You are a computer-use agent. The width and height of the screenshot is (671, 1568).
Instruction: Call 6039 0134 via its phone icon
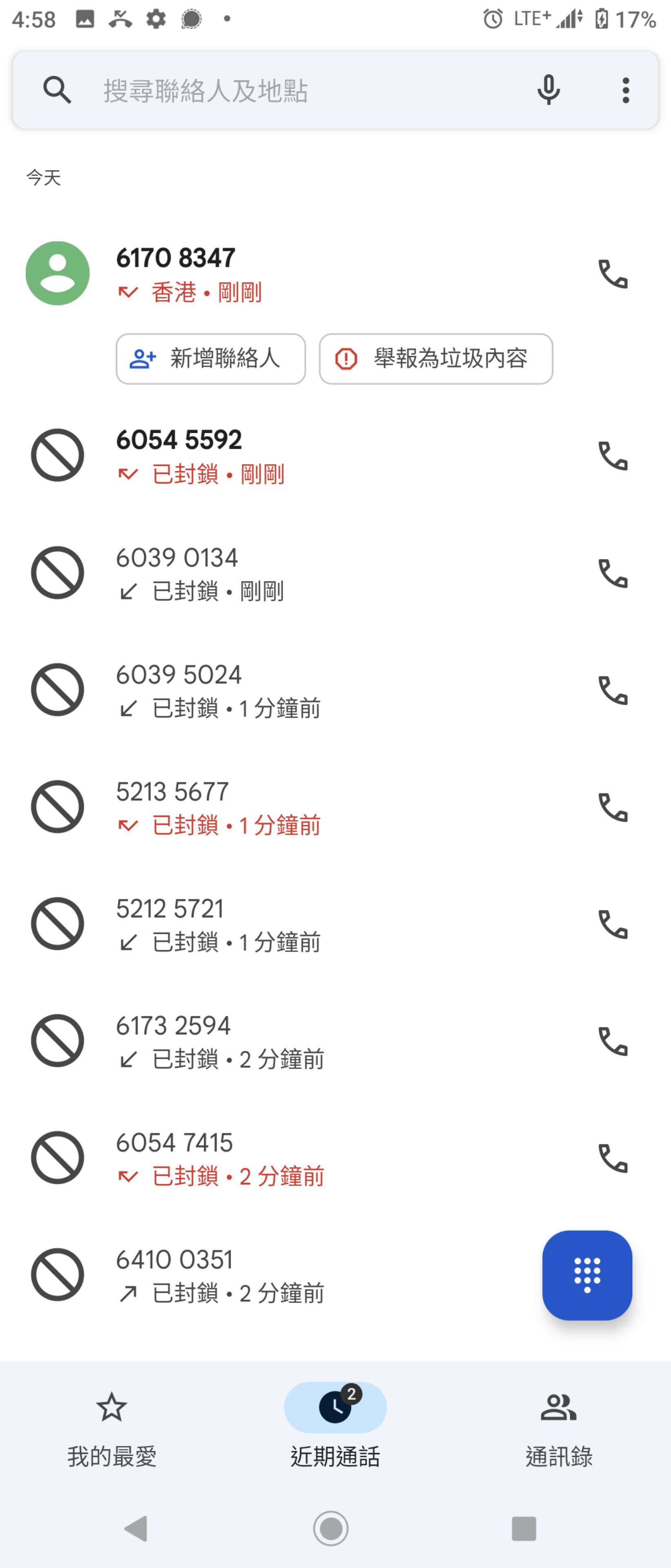pyautogui.click(x=614, y=573)
